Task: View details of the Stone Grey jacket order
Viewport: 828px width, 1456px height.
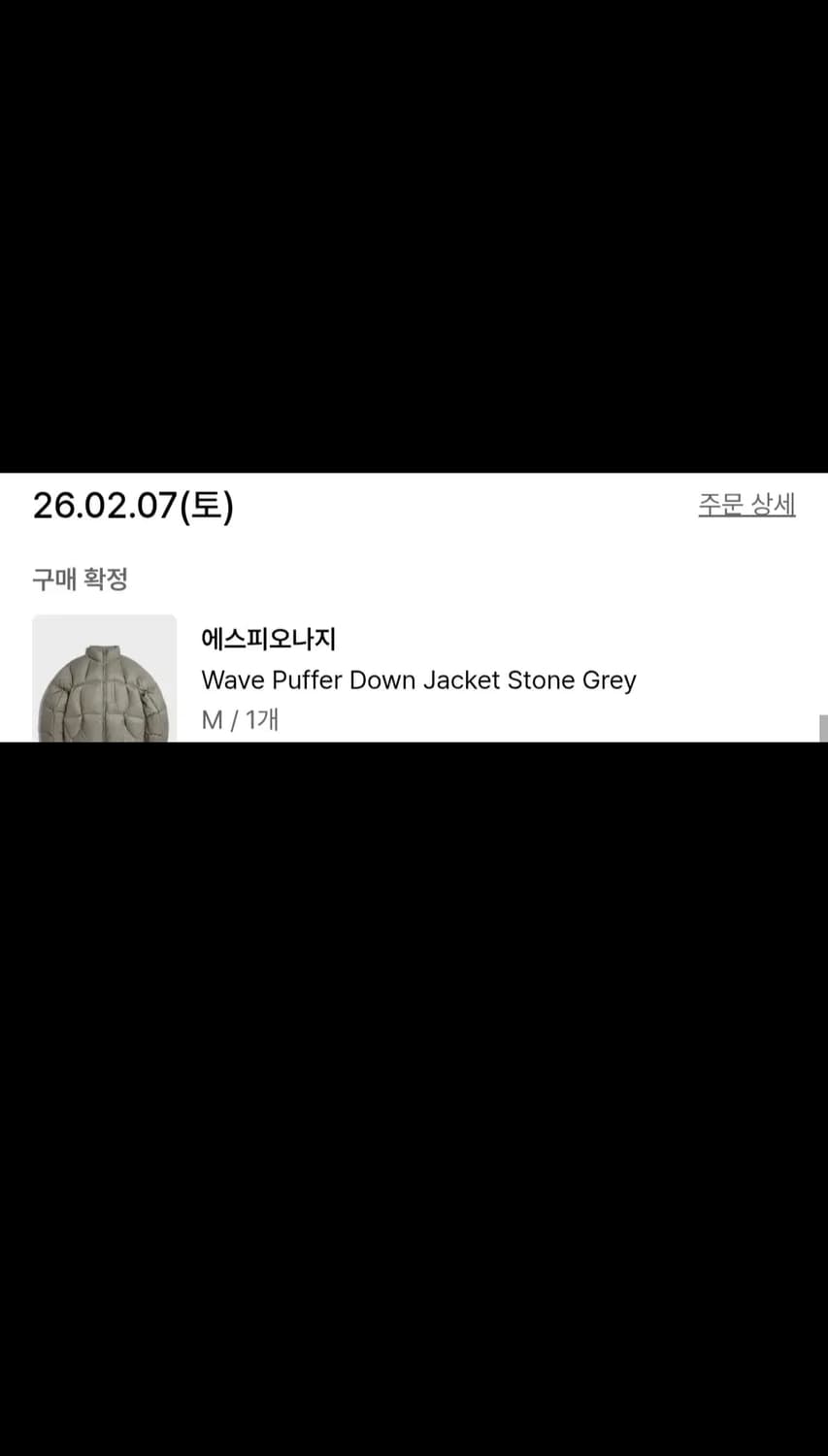Action: pos(746,505)
